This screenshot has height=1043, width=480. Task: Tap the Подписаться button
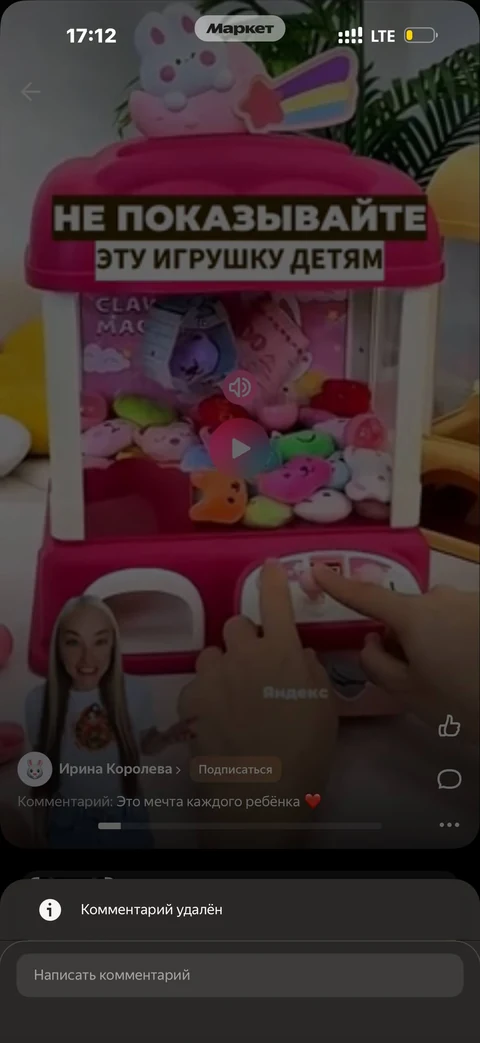[235, 770]
